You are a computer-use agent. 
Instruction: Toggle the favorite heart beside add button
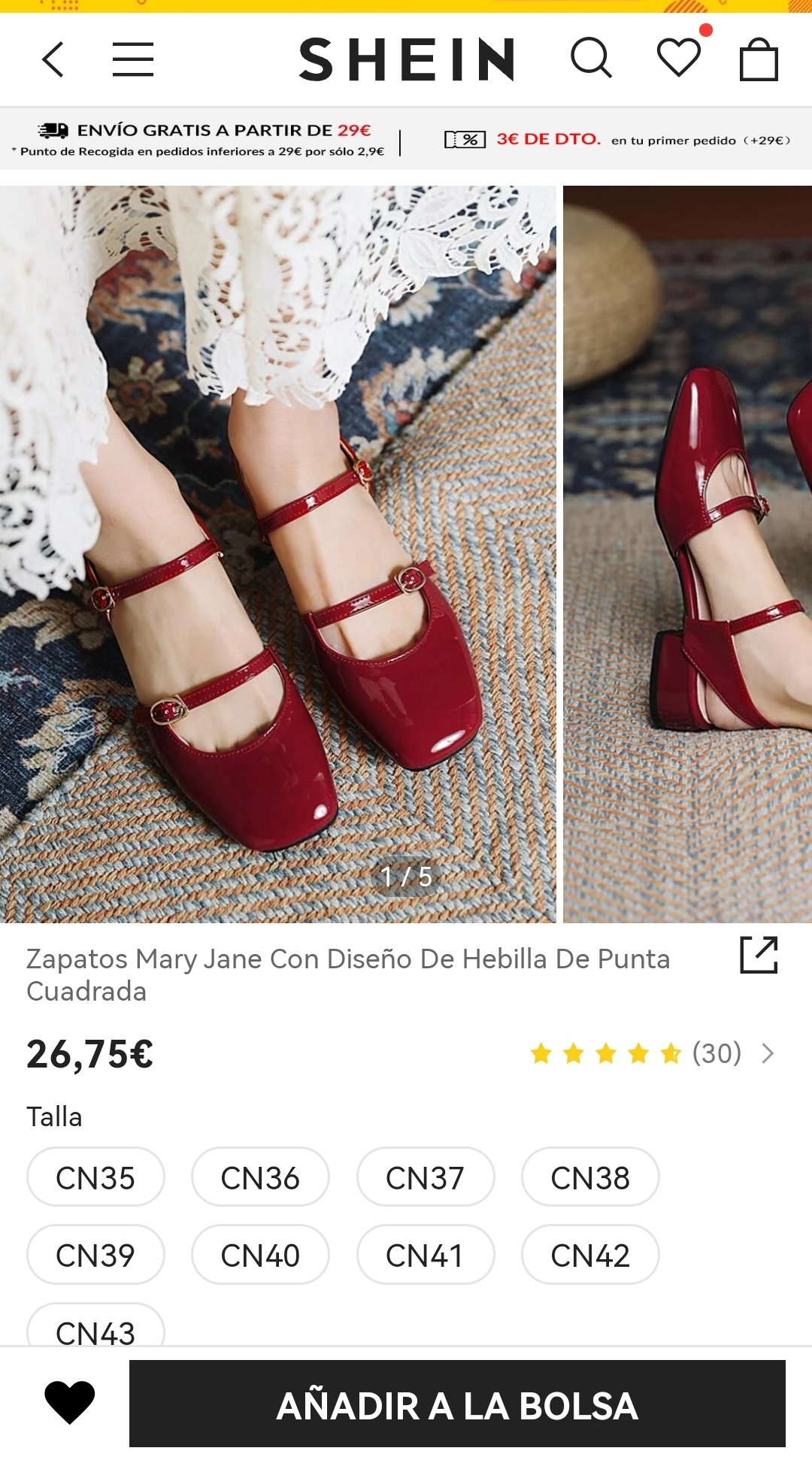[x=70, y=1403]
